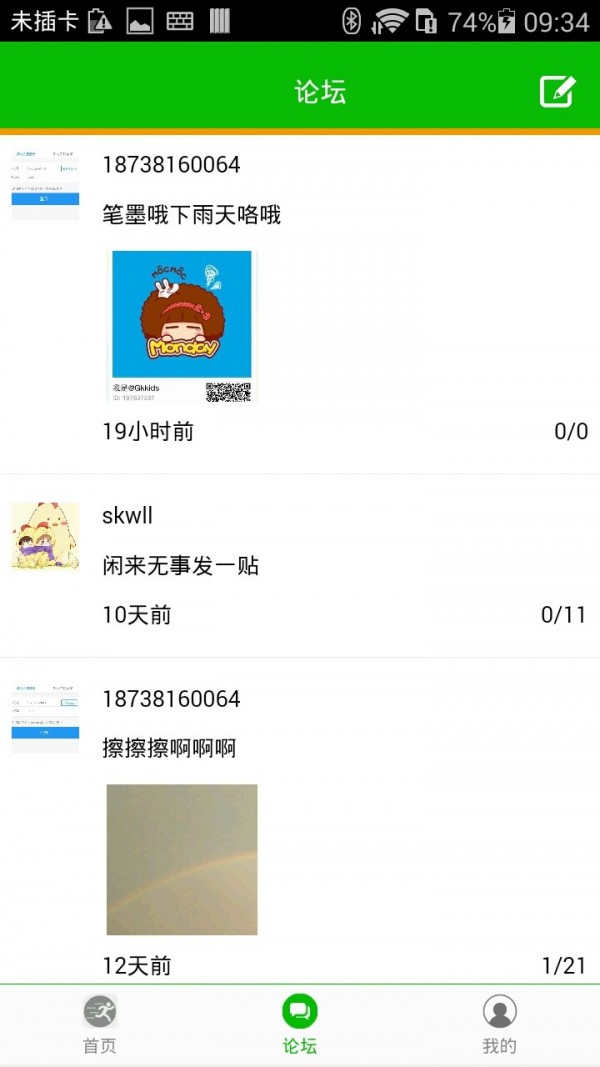
Task: View the Monday cartoon image attachment
Action: pos(182,326)
